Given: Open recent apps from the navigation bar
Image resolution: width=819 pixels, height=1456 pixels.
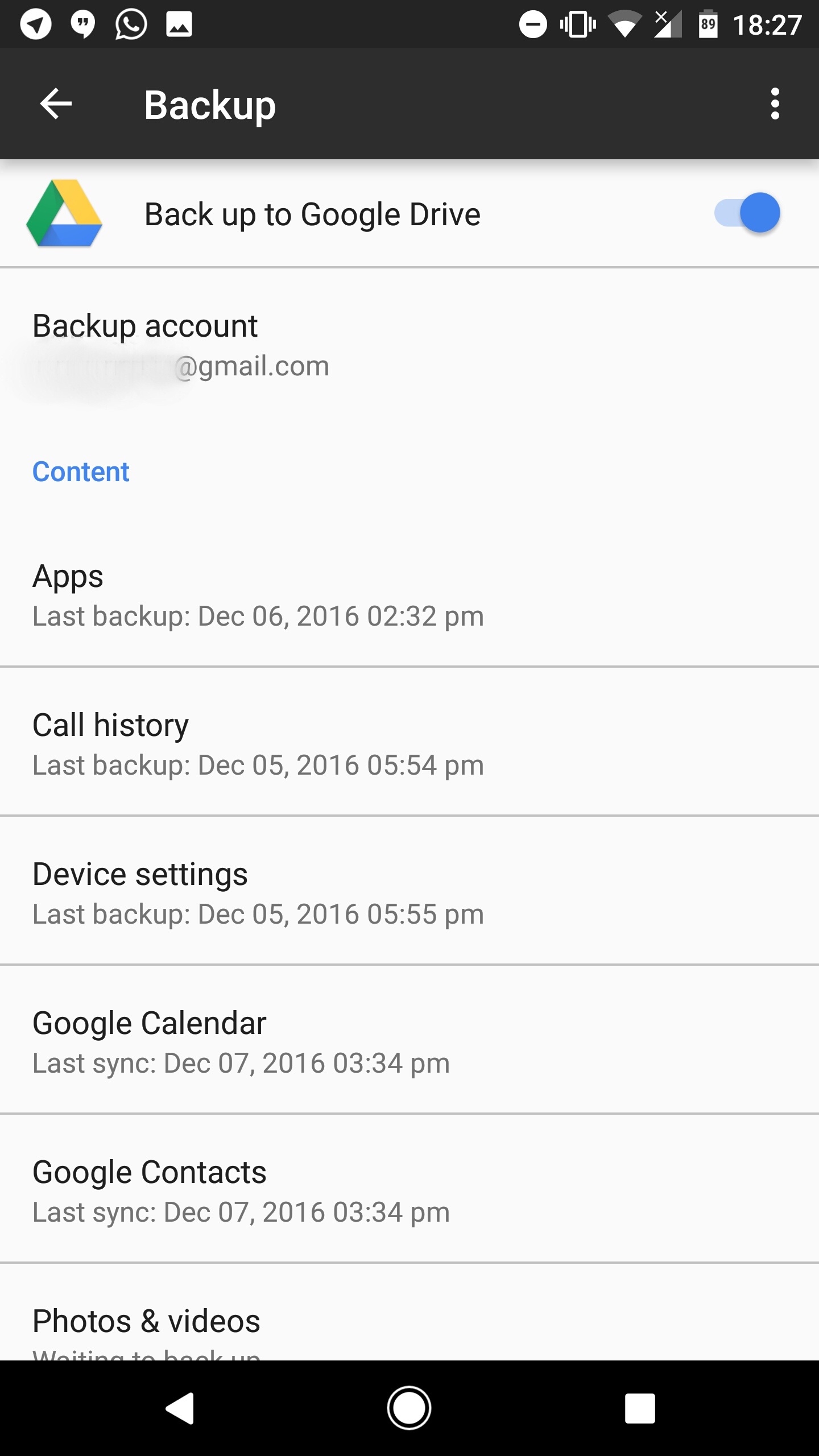Looking at the screenshot, I should click(x=640, y=1408).
